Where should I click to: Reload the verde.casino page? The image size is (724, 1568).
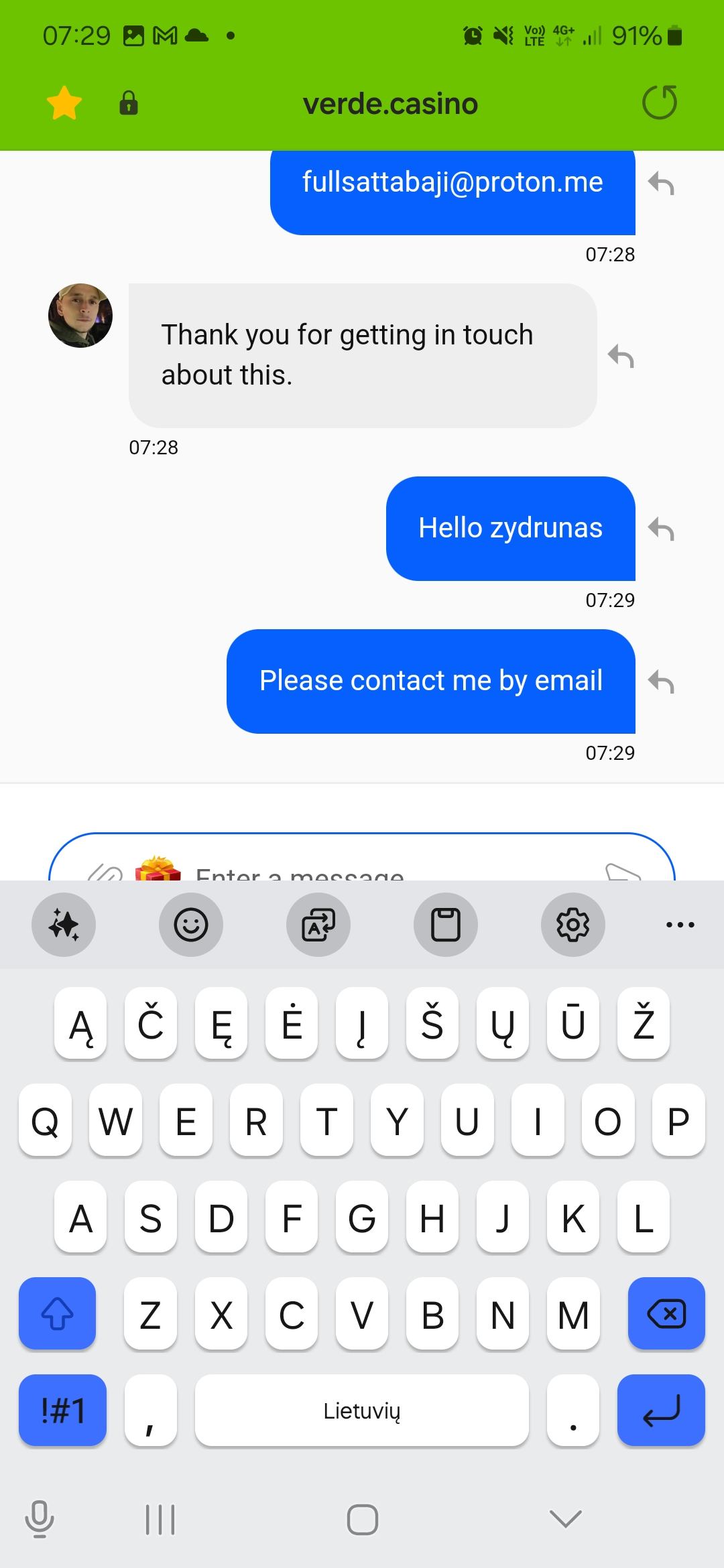[x=660, y=103]
